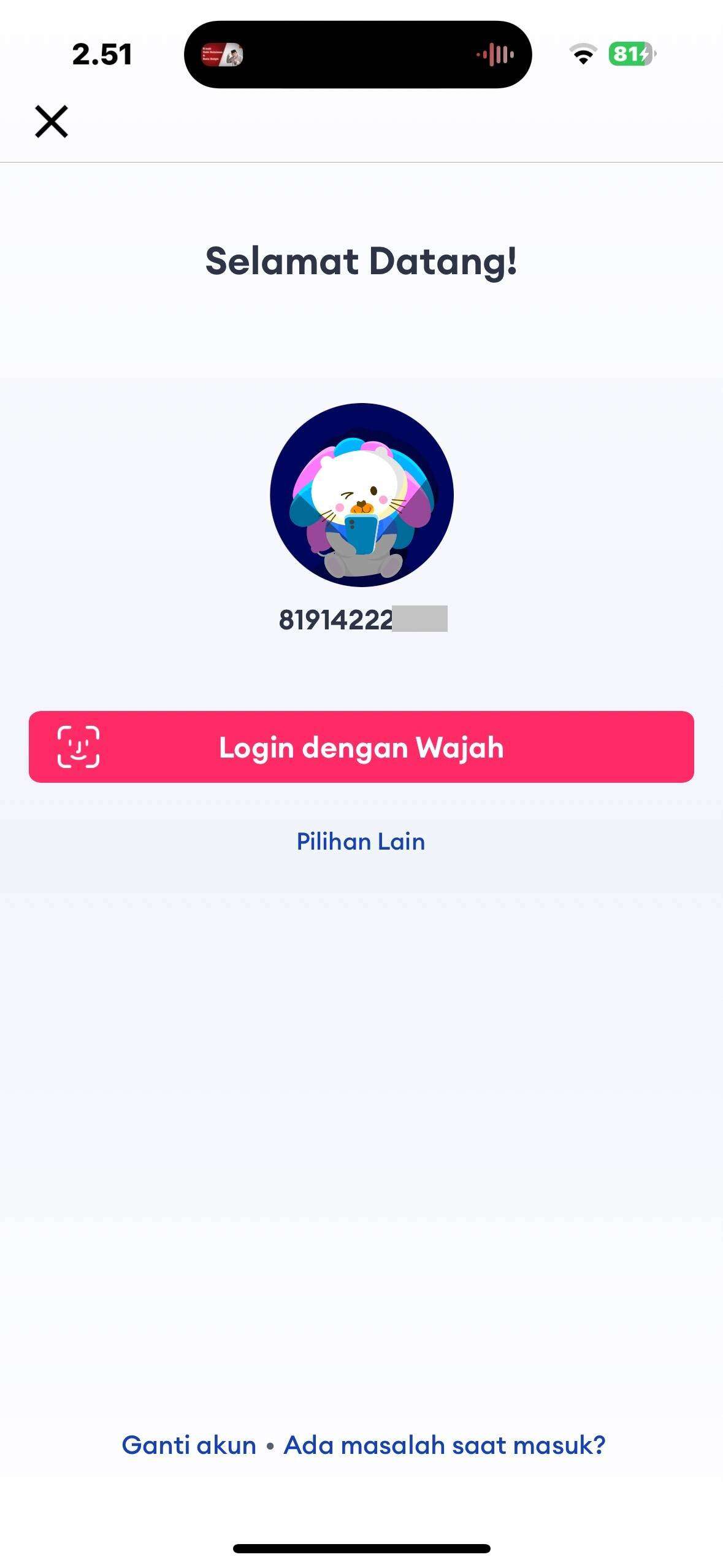
Task: Tap Login dengan Wajah button
Action: pyautogui.click(x=361, y=747)
